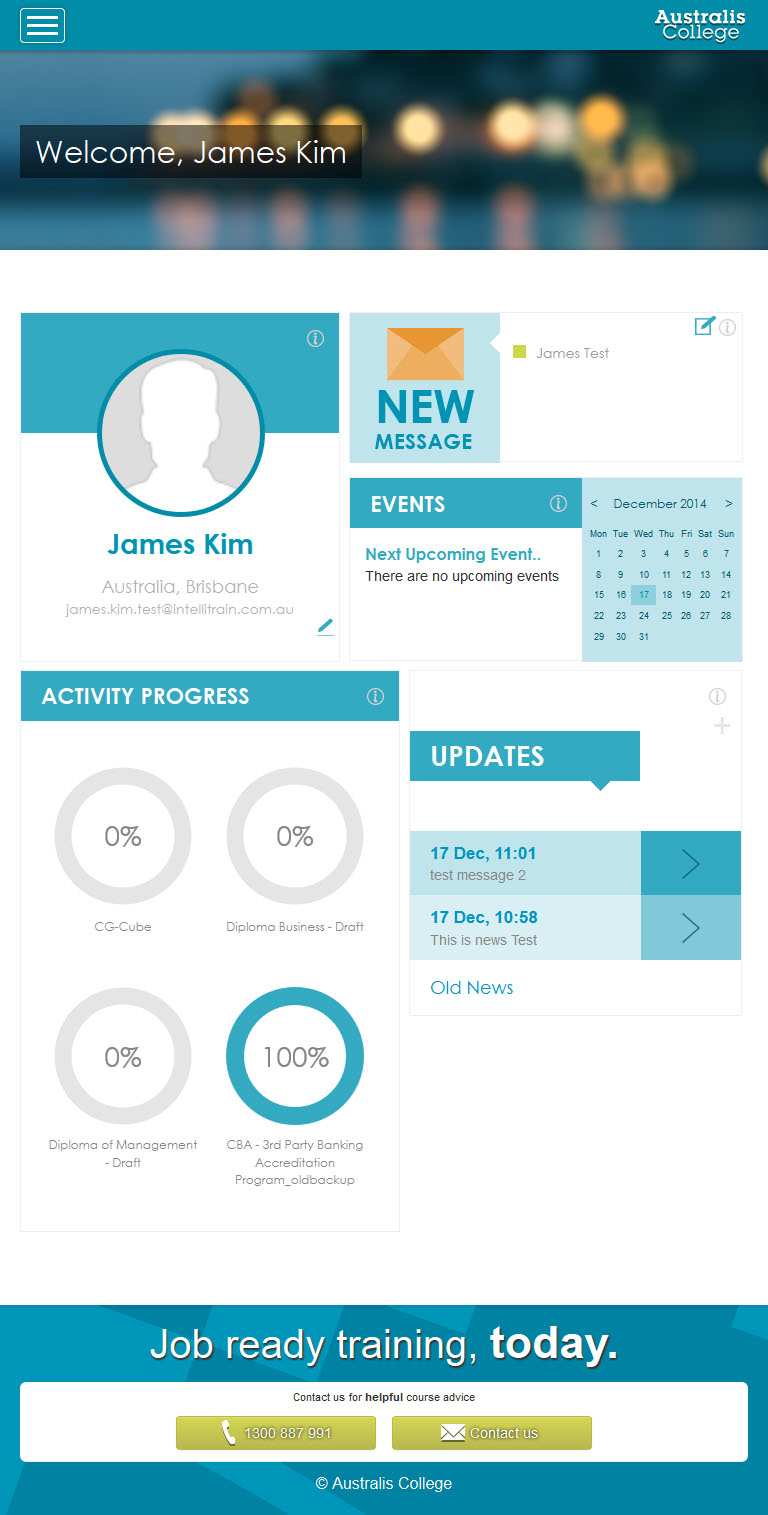Show Activity Progress info

(375, 697)
